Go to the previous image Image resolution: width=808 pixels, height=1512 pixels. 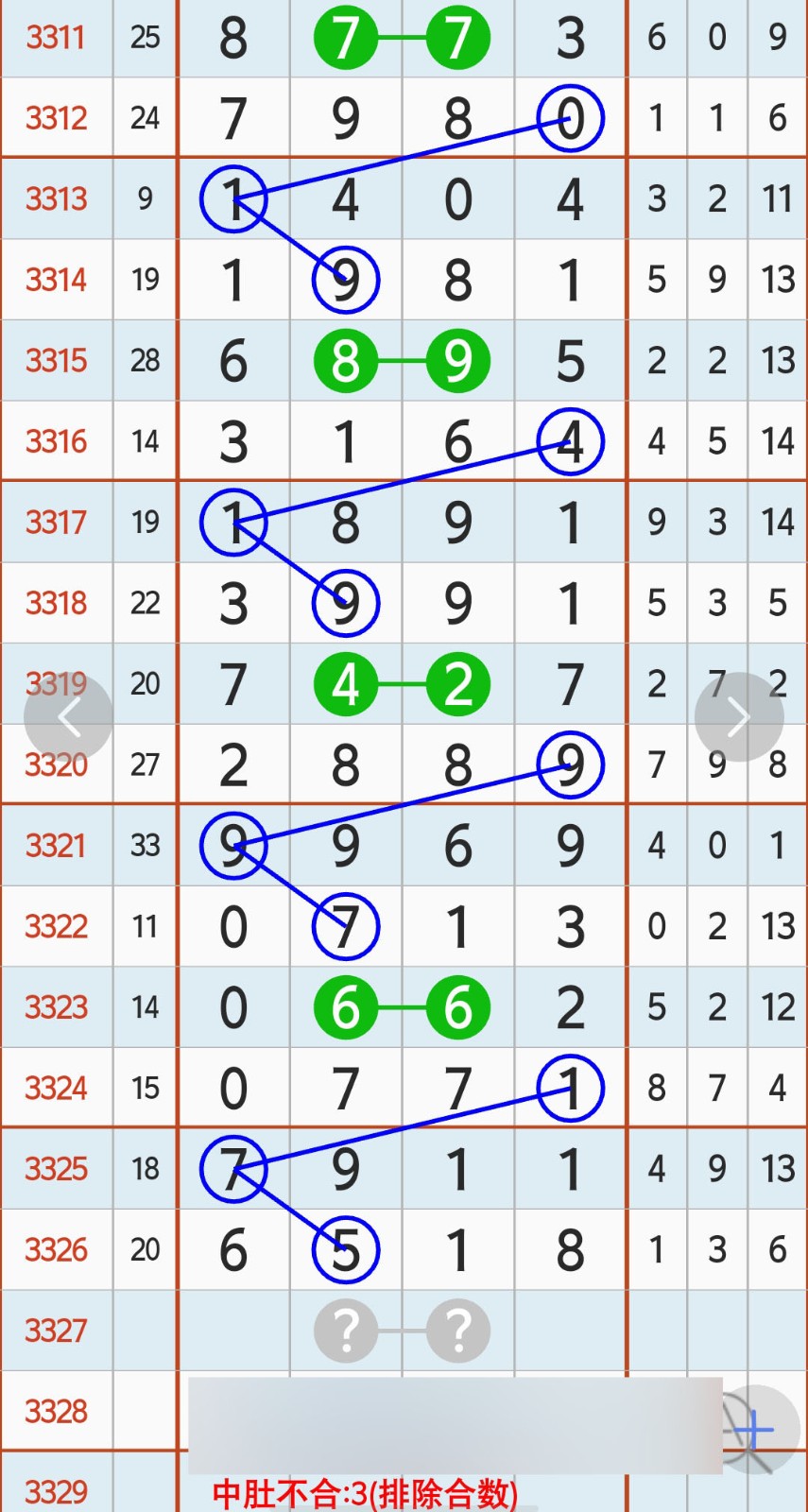tap(68, 718)
